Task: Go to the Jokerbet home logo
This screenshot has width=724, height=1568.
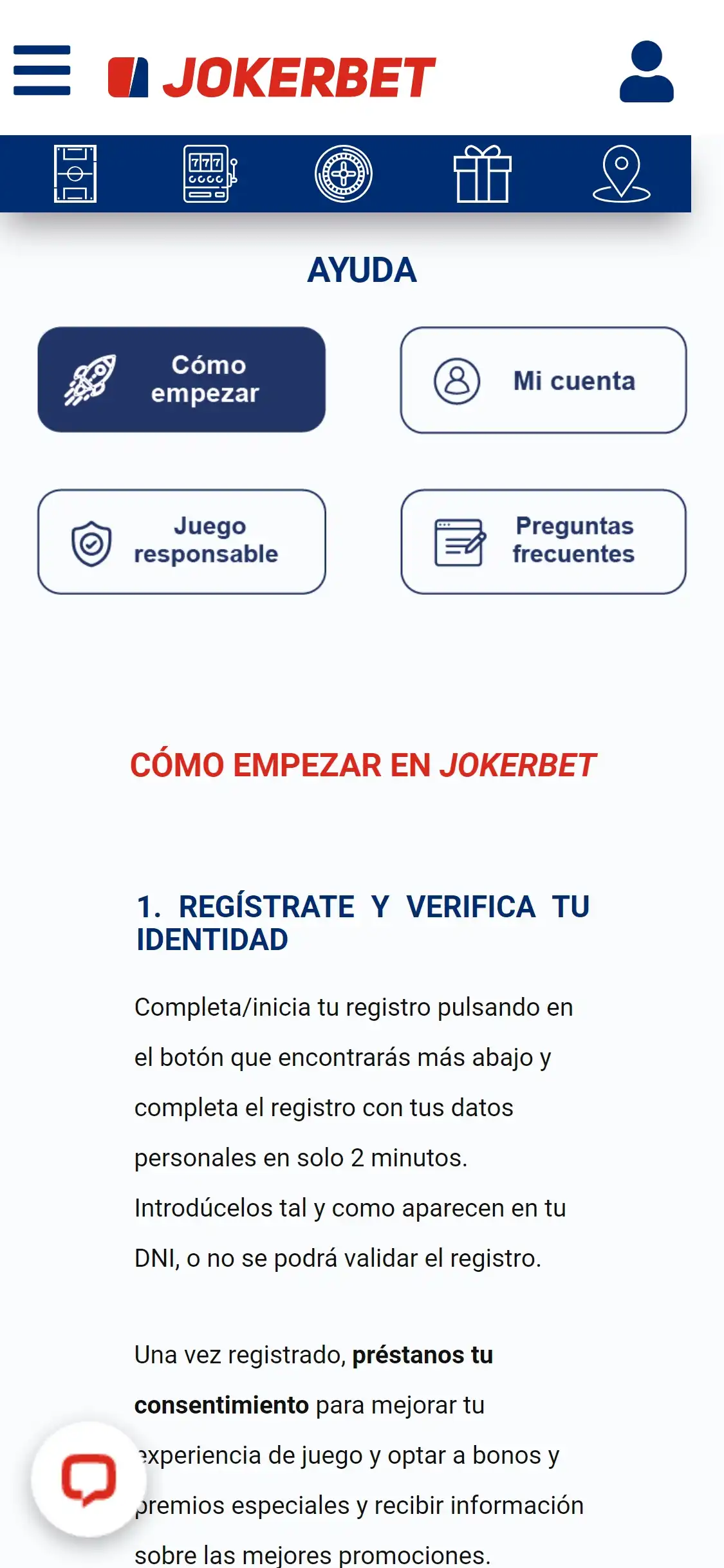Action: pos(272,77)
